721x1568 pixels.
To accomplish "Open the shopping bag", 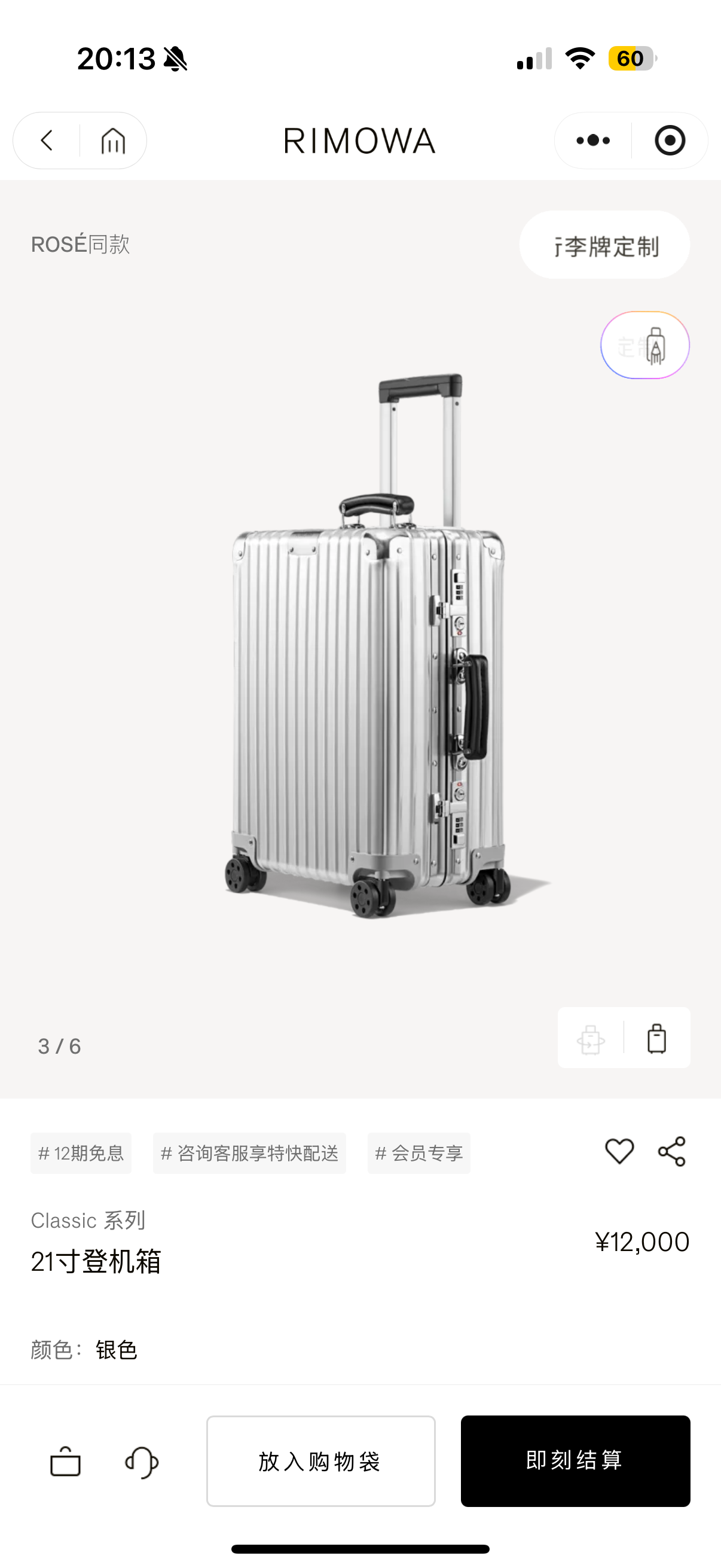I will click(65, 1462).
